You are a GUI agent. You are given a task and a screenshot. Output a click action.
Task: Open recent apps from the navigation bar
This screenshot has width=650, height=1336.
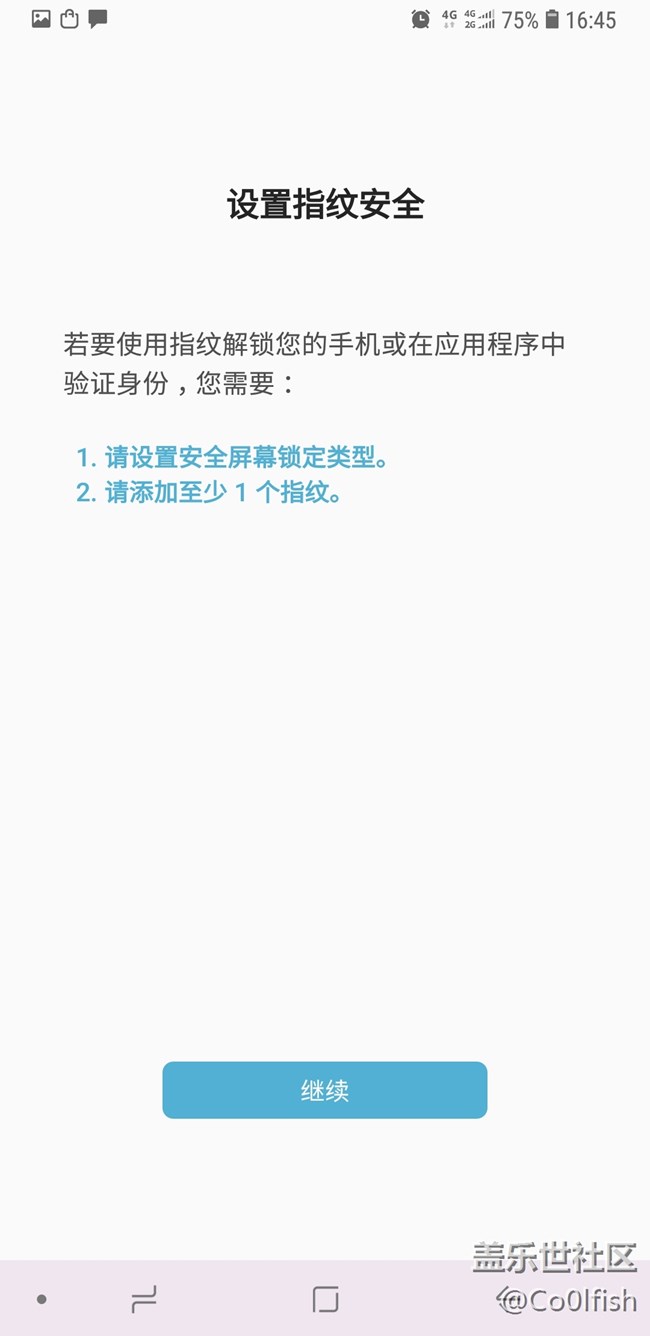click(144, 1299)
